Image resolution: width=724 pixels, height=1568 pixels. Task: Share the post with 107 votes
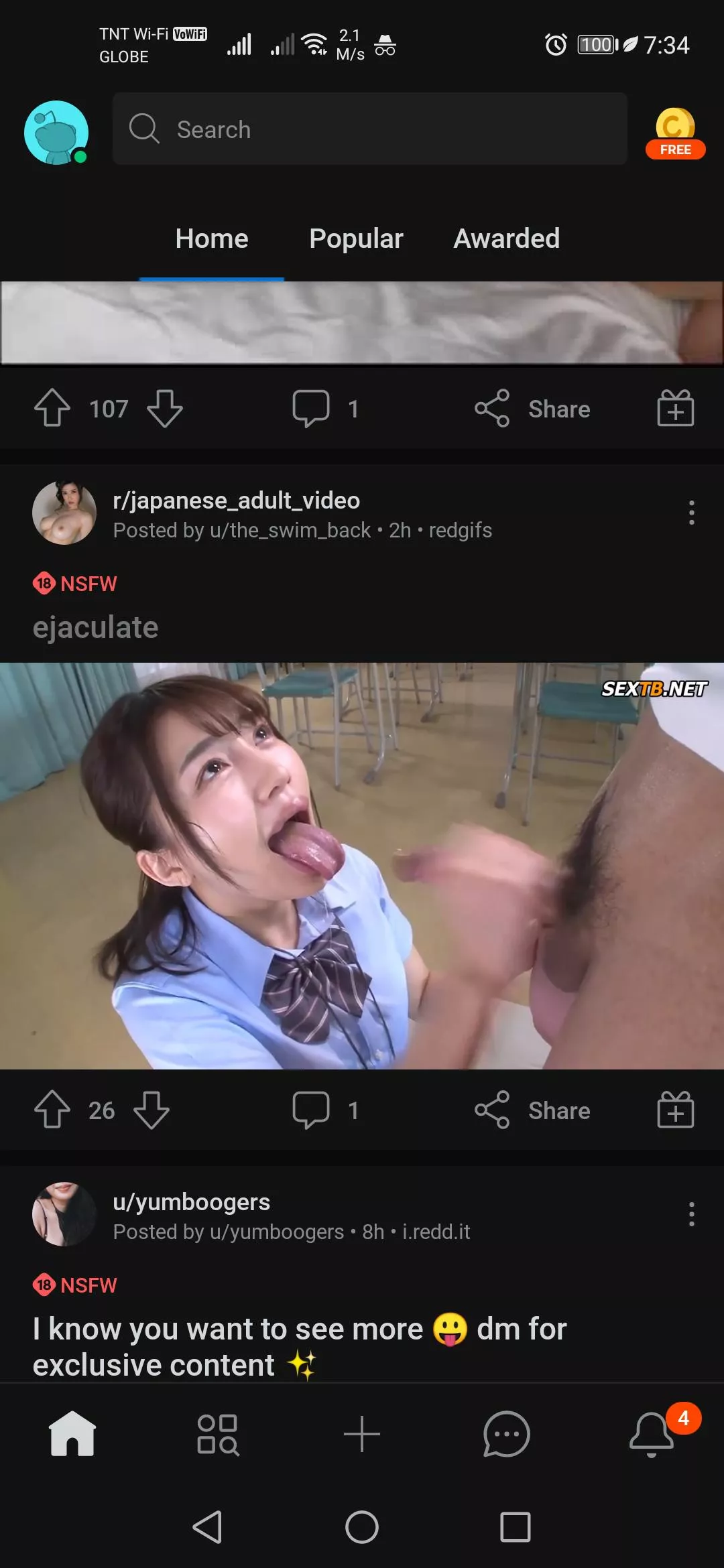(x=533, y=408)
